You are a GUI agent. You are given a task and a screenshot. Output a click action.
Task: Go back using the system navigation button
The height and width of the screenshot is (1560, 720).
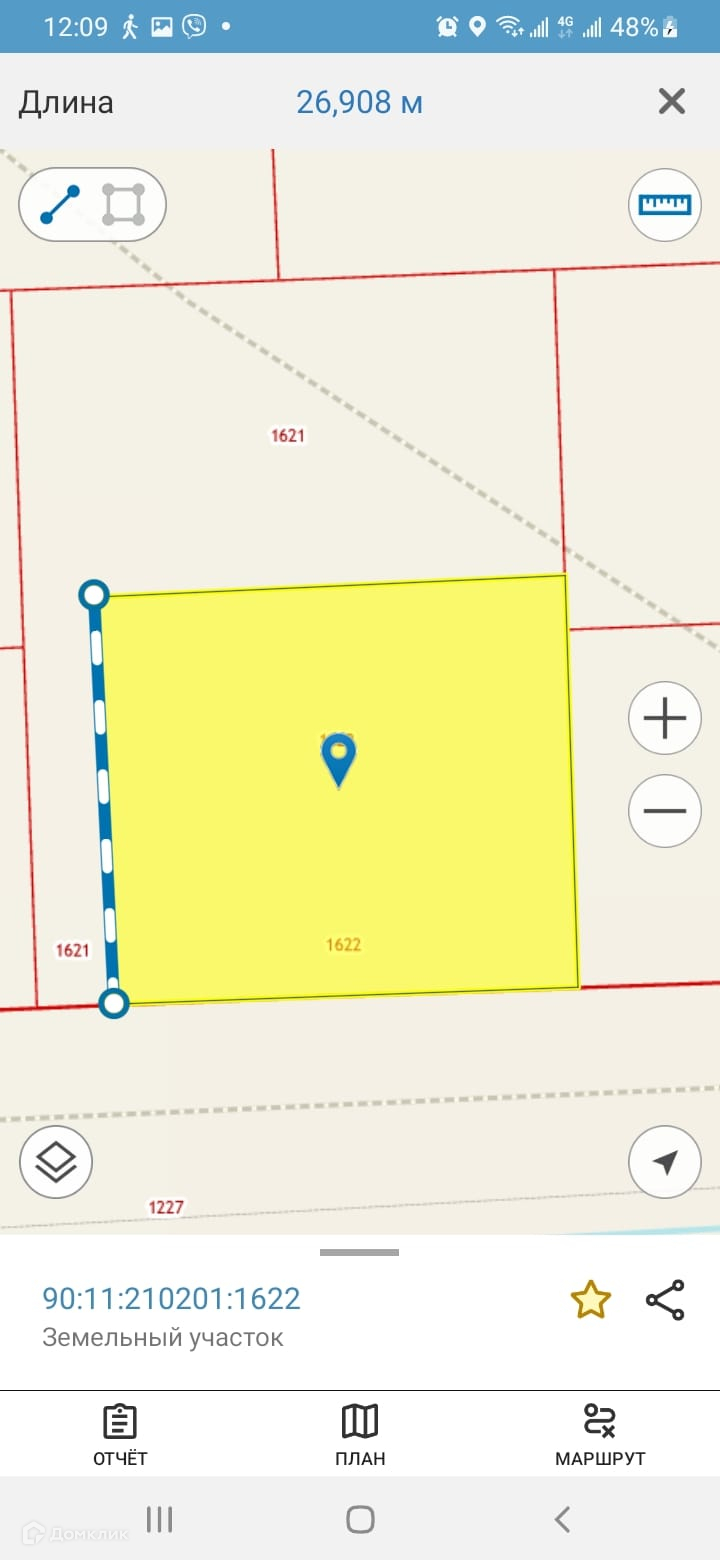pos(562,1520)
